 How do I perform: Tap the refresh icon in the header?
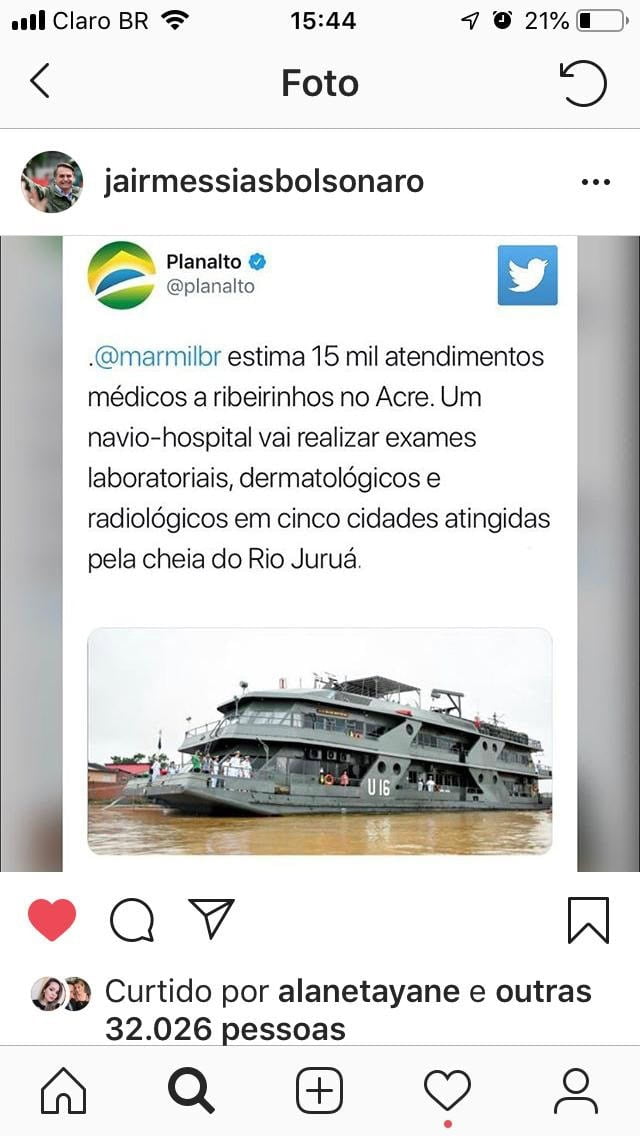click(x=583, y=82)
